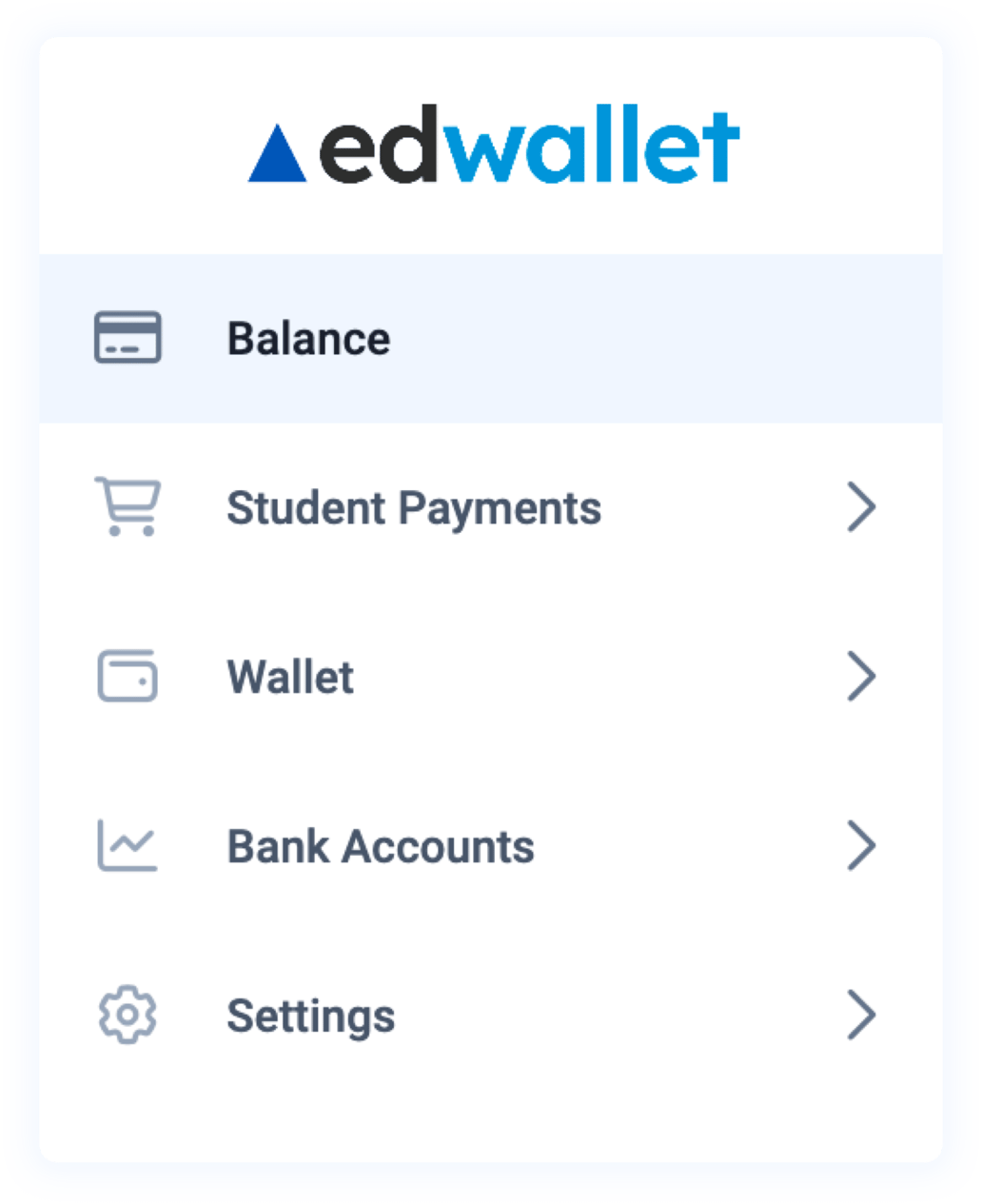Click the Balance label text

coord(307,338)
